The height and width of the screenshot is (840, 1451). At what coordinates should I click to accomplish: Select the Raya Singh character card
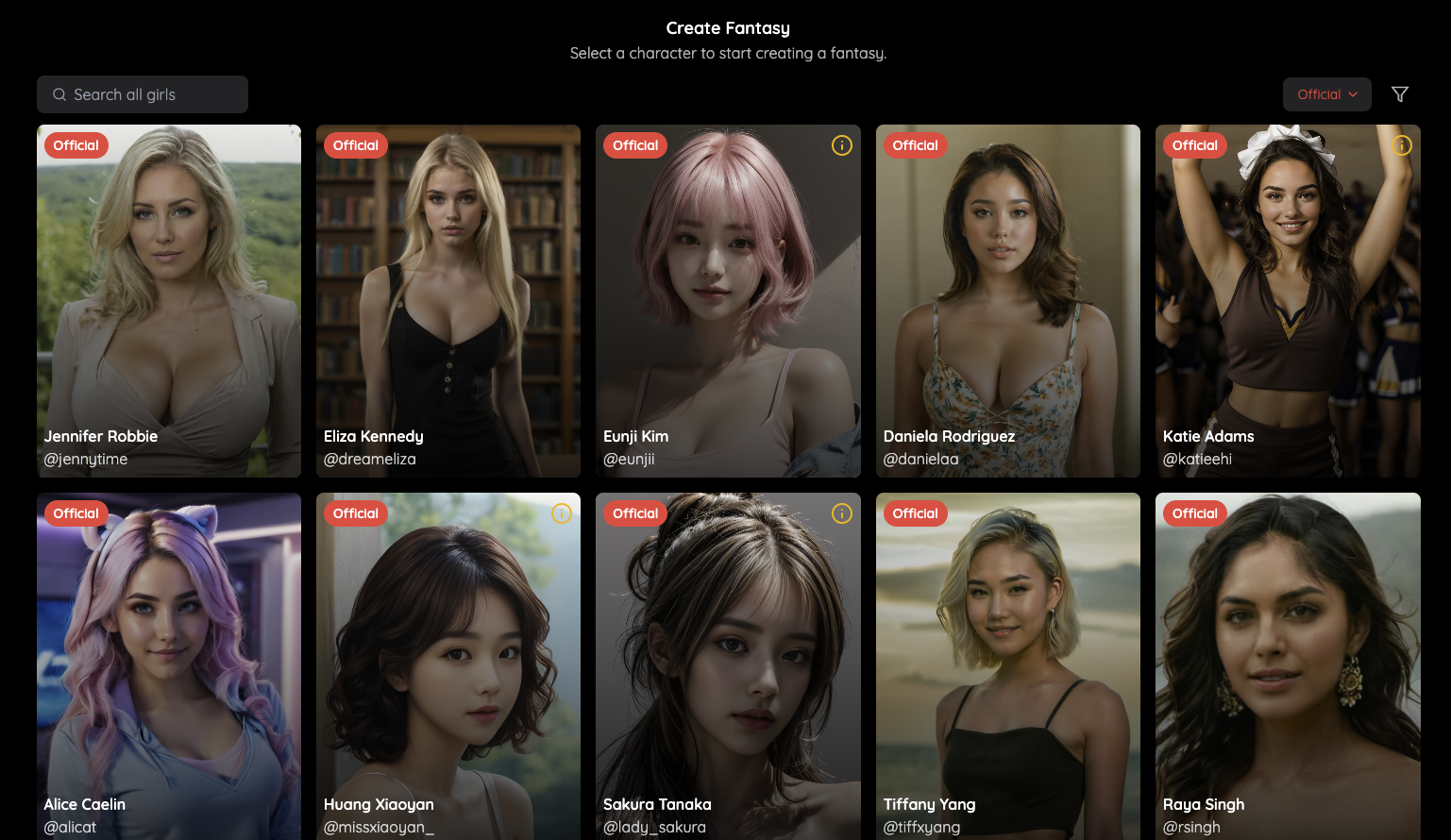point(1288,665)
